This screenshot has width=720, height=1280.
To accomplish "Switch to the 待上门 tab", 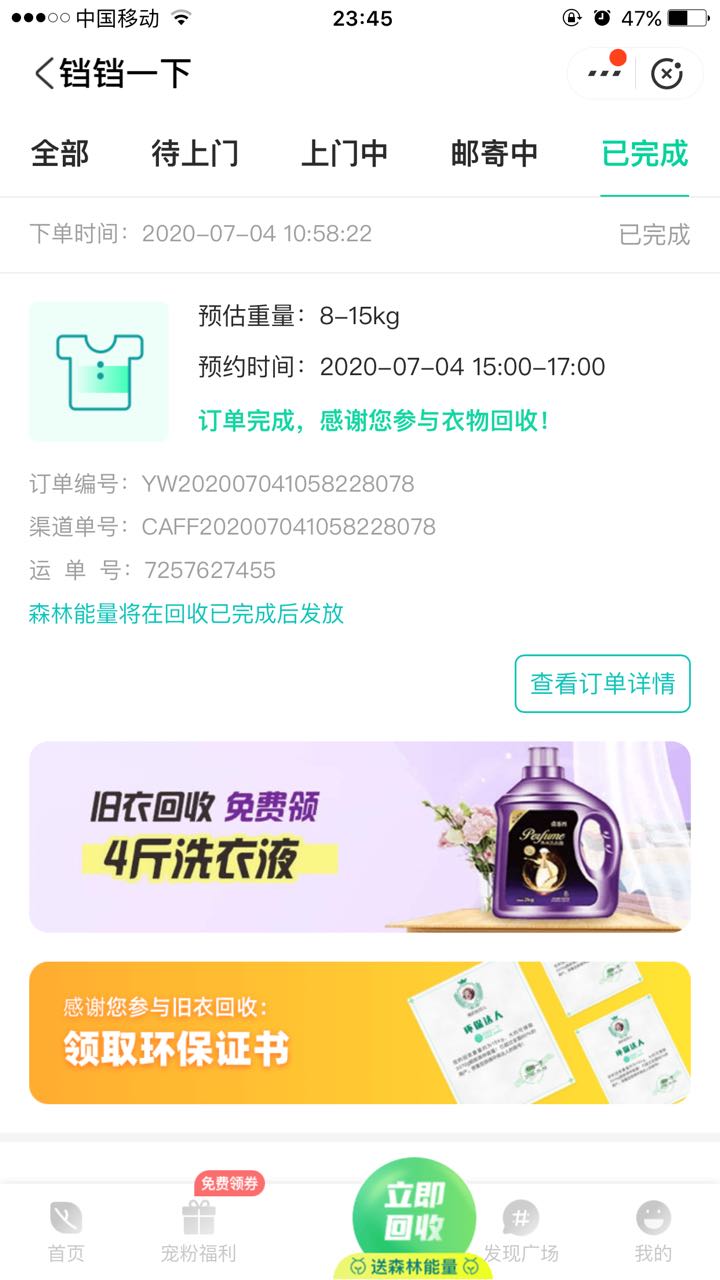I will pyautogui.click(x=195, y=154).
